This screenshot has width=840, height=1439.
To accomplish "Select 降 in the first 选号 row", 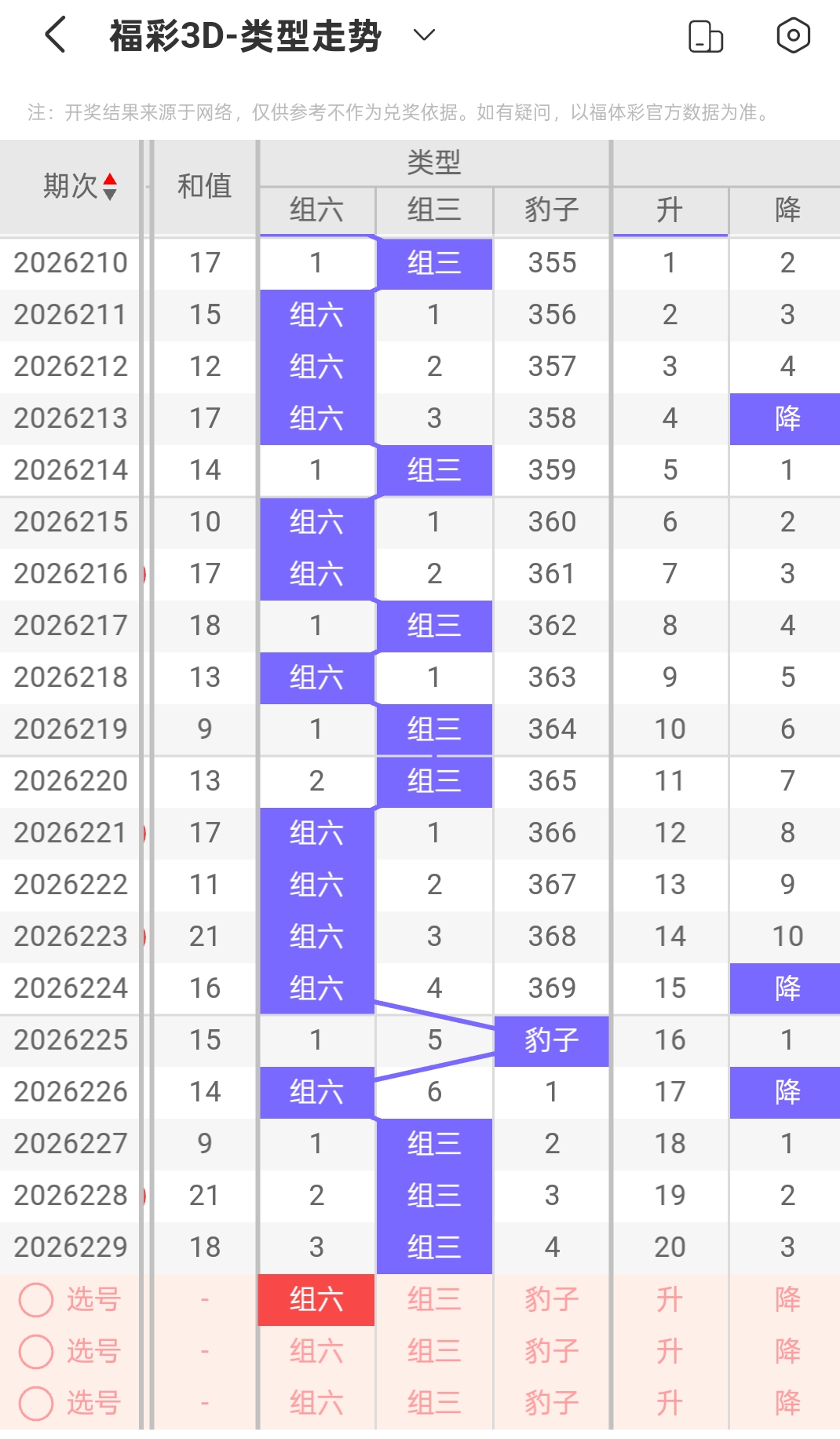I will 786,1300.
